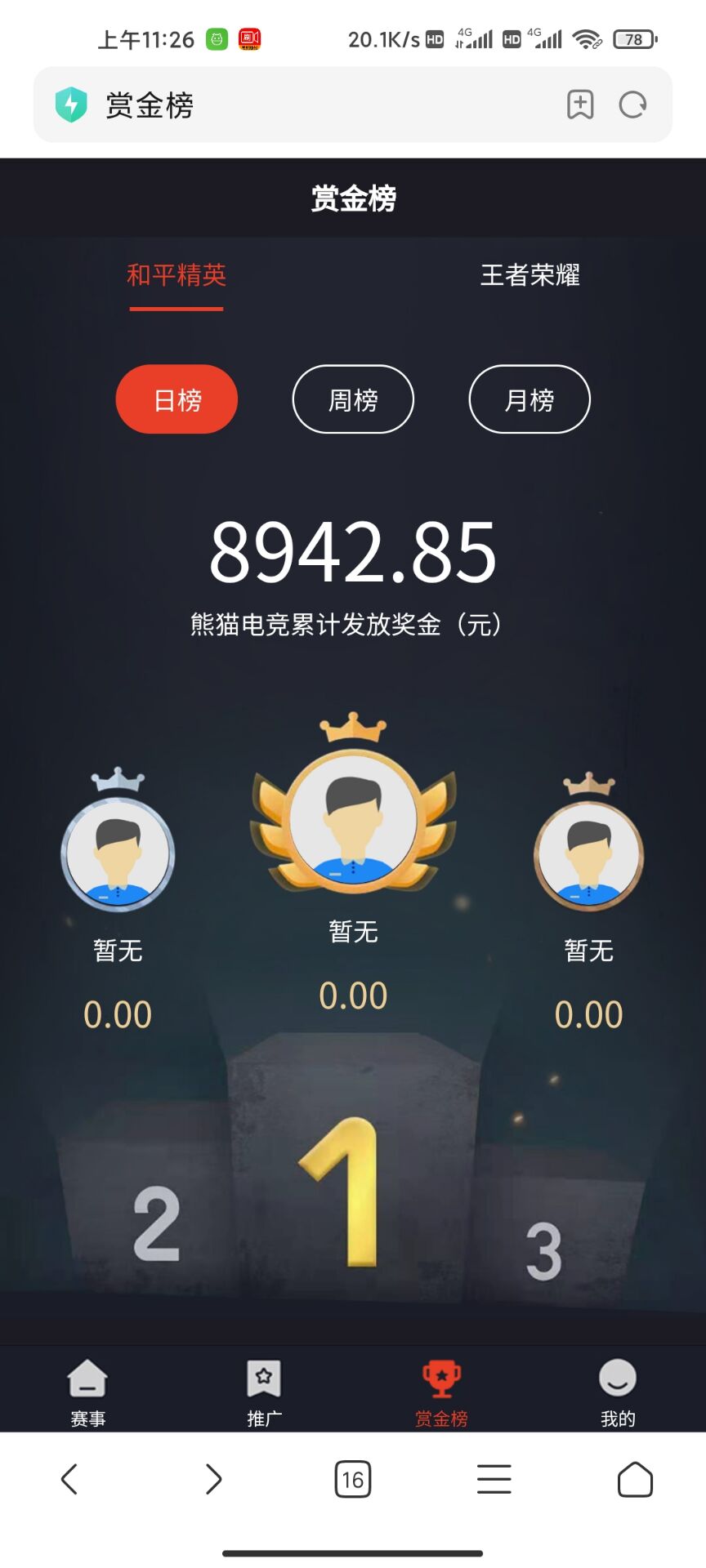Switch to the 王者荣耀 tab

529,275
